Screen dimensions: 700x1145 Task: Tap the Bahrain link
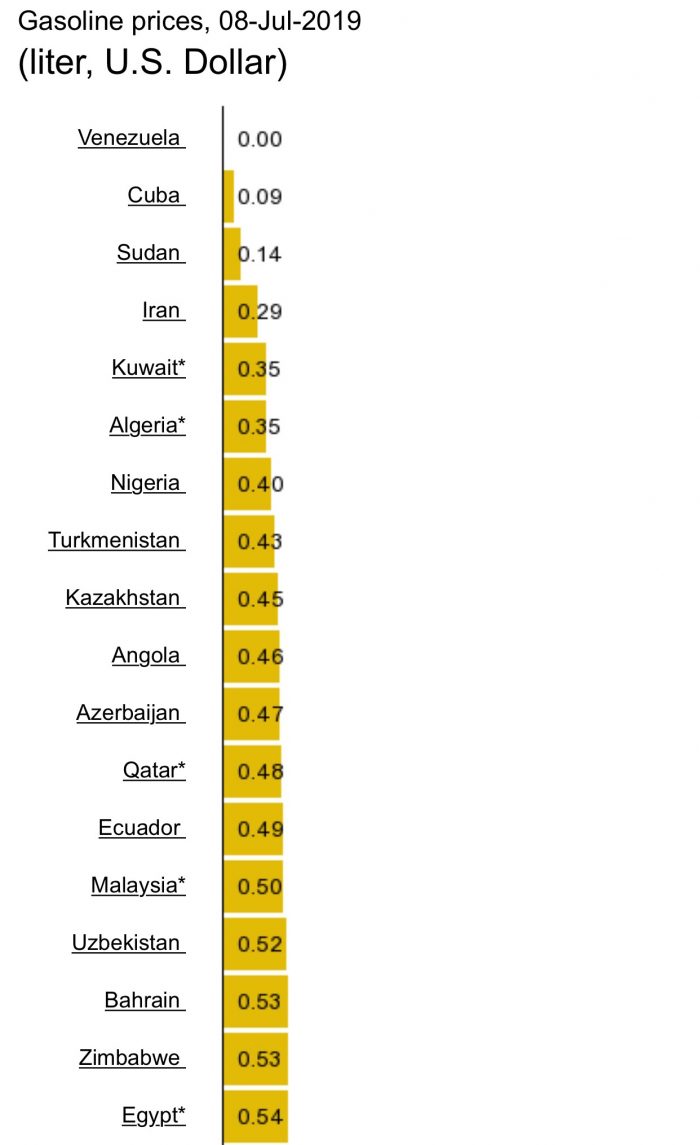pyautogui.click(x=145, y=1000)
